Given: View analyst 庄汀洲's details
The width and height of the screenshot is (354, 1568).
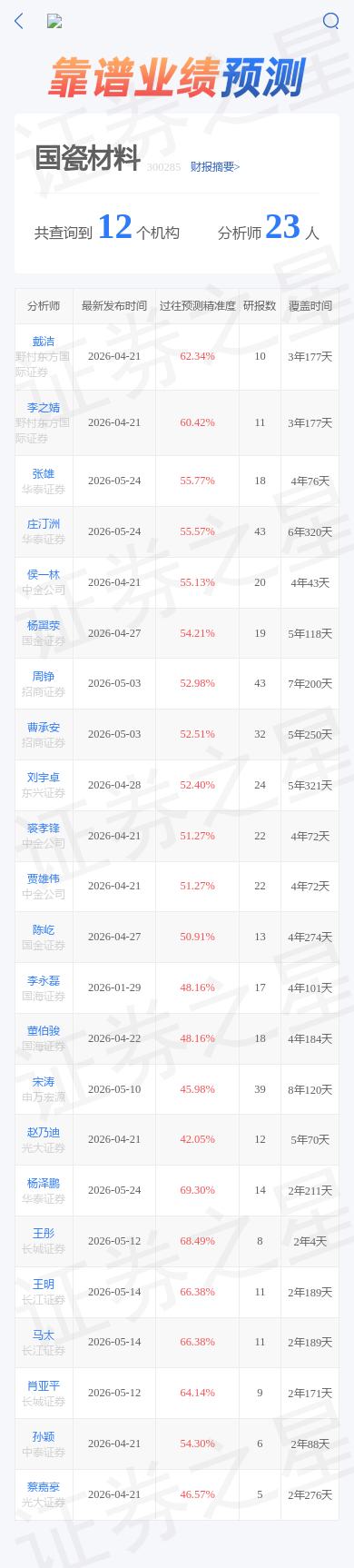Looking at the screenshot, I should [x=44, y=524].
